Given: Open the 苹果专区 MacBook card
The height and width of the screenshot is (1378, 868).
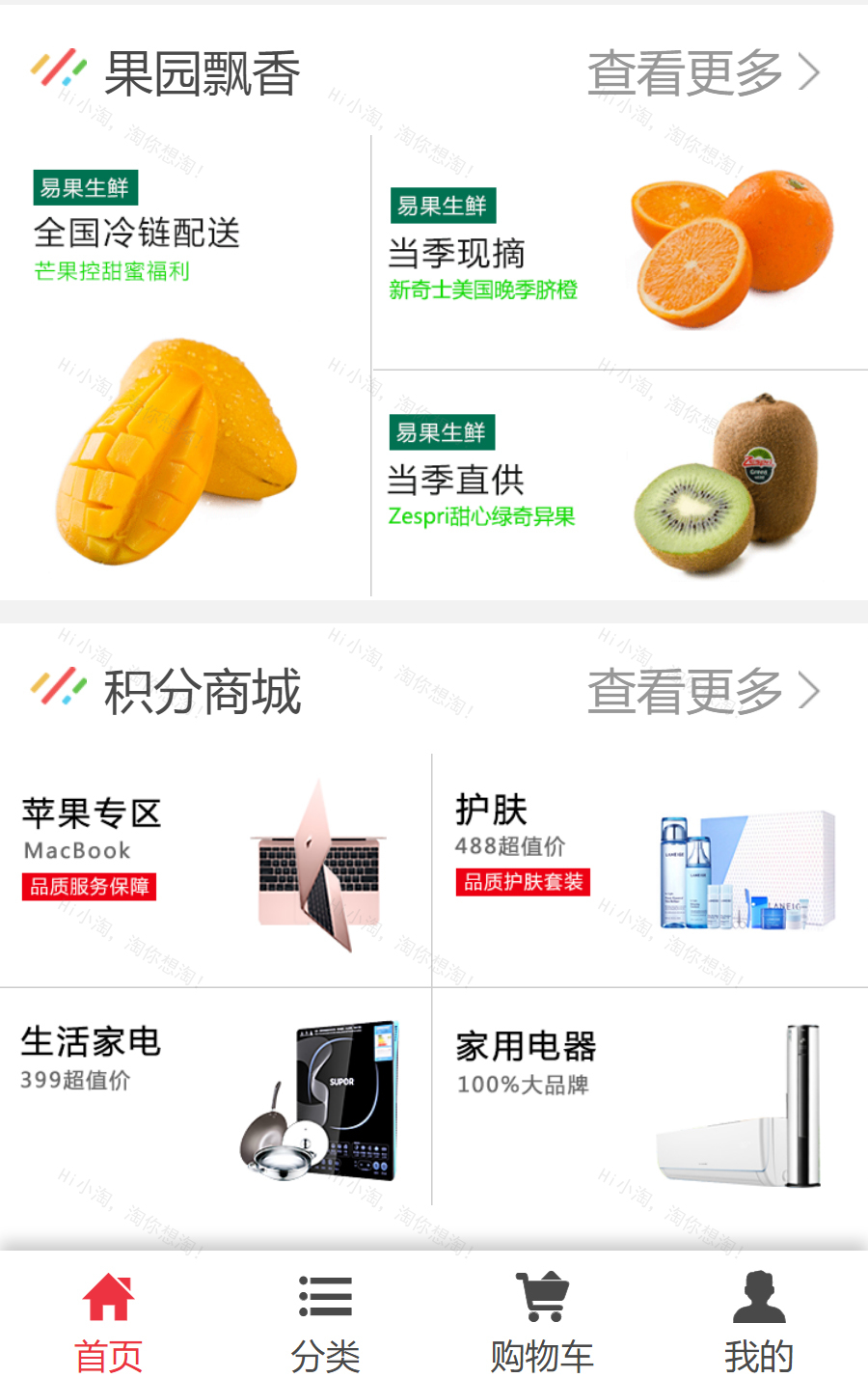Looking at the screenshot, I should coord(214,868).
